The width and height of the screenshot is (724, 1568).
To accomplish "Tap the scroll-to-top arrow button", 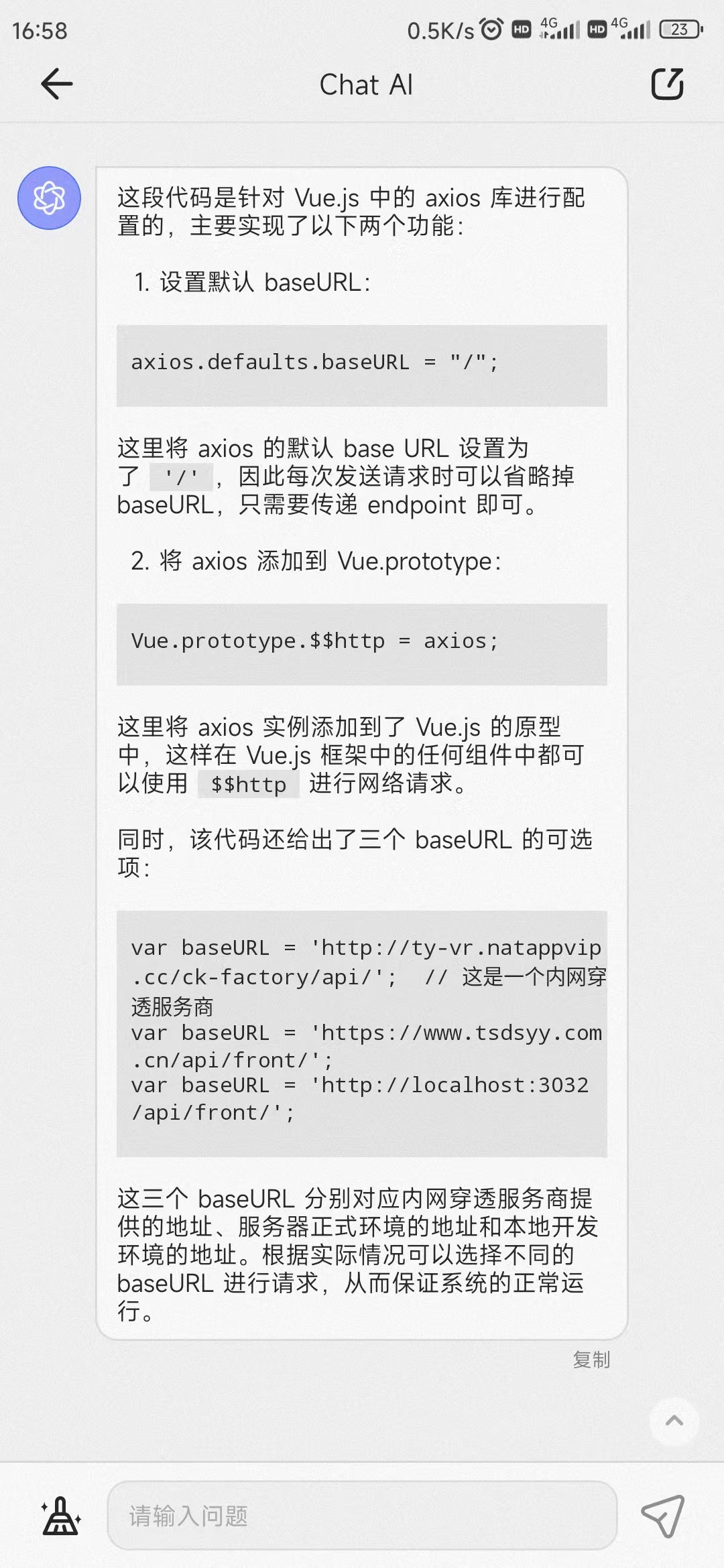I will click(674, 1421).
